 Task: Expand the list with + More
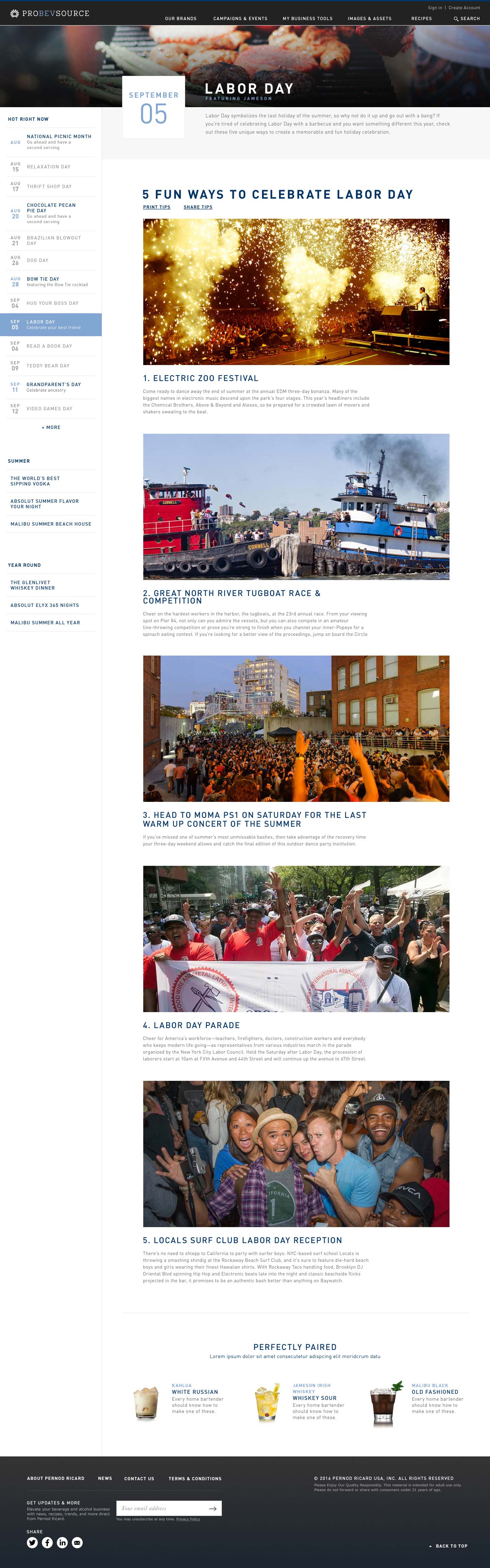coord(51,427)
